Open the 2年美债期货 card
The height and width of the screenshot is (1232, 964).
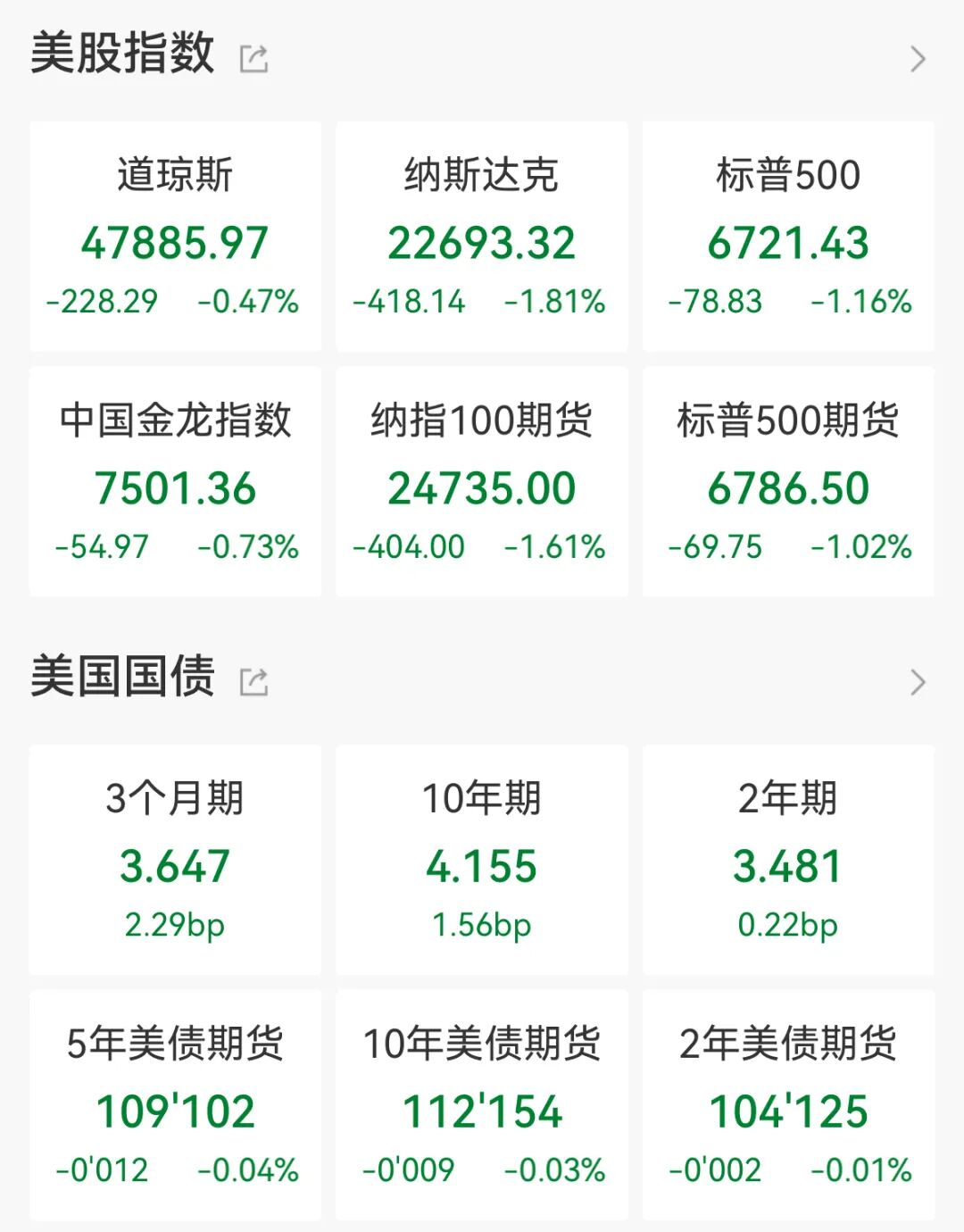tap(788, 1104)
